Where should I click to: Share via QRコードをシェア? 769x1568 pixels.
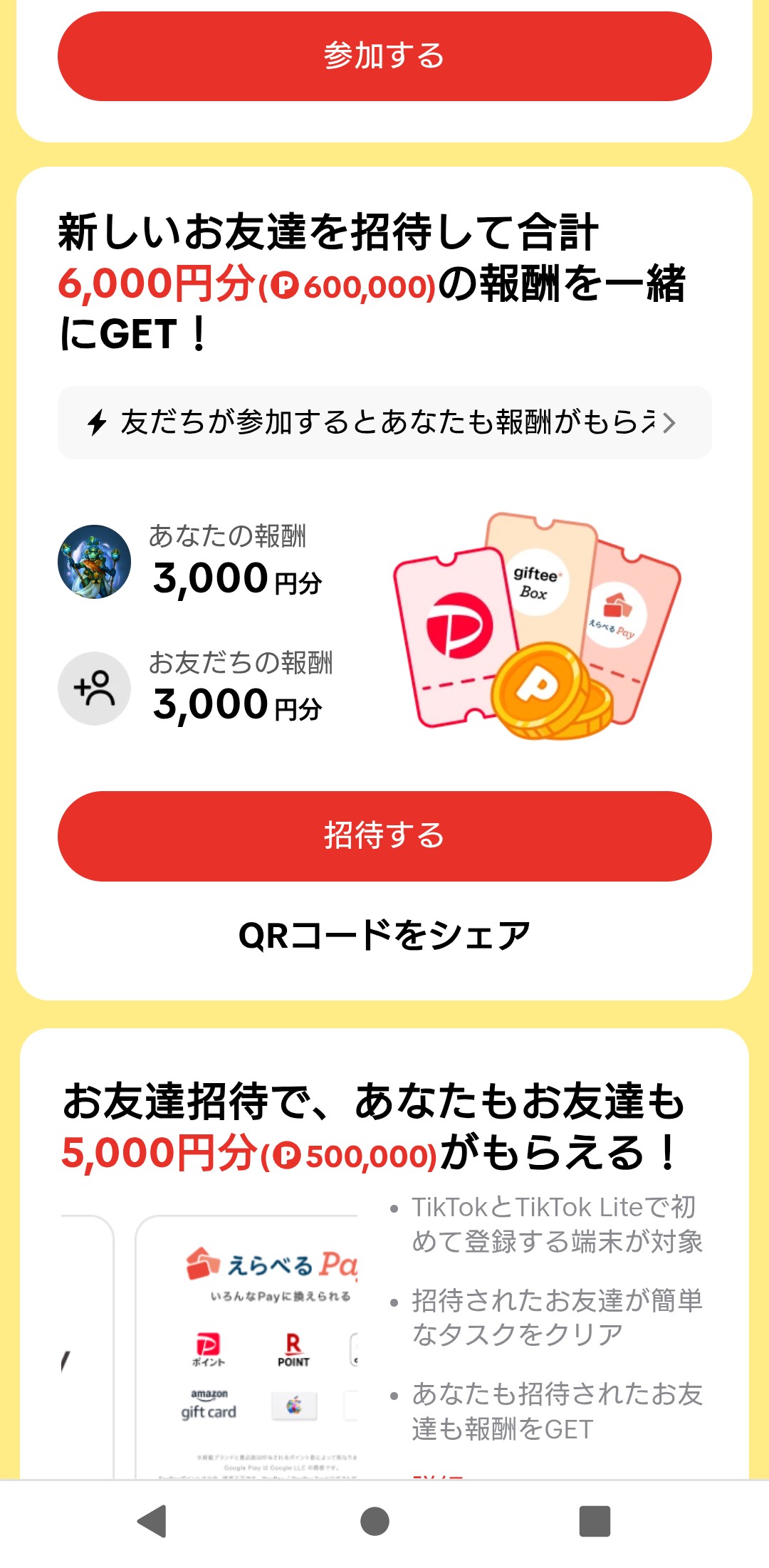(x=384, y=935)
